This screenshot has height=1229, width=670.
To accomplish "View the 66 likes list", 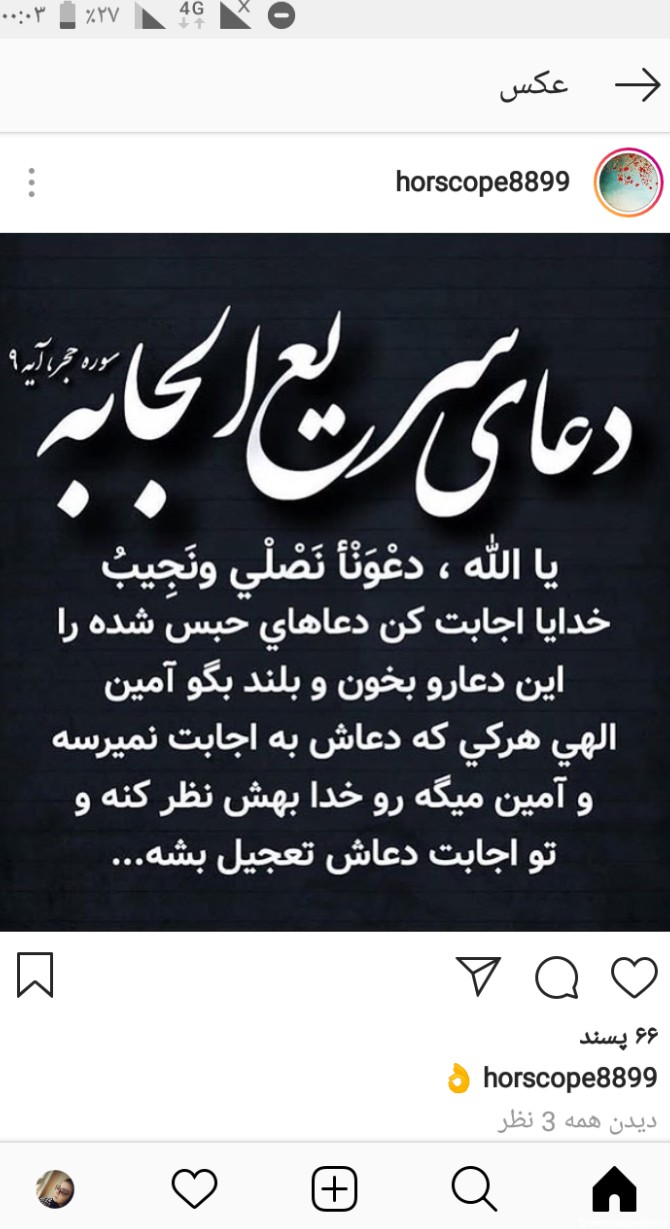I will tap(619, 1036).
